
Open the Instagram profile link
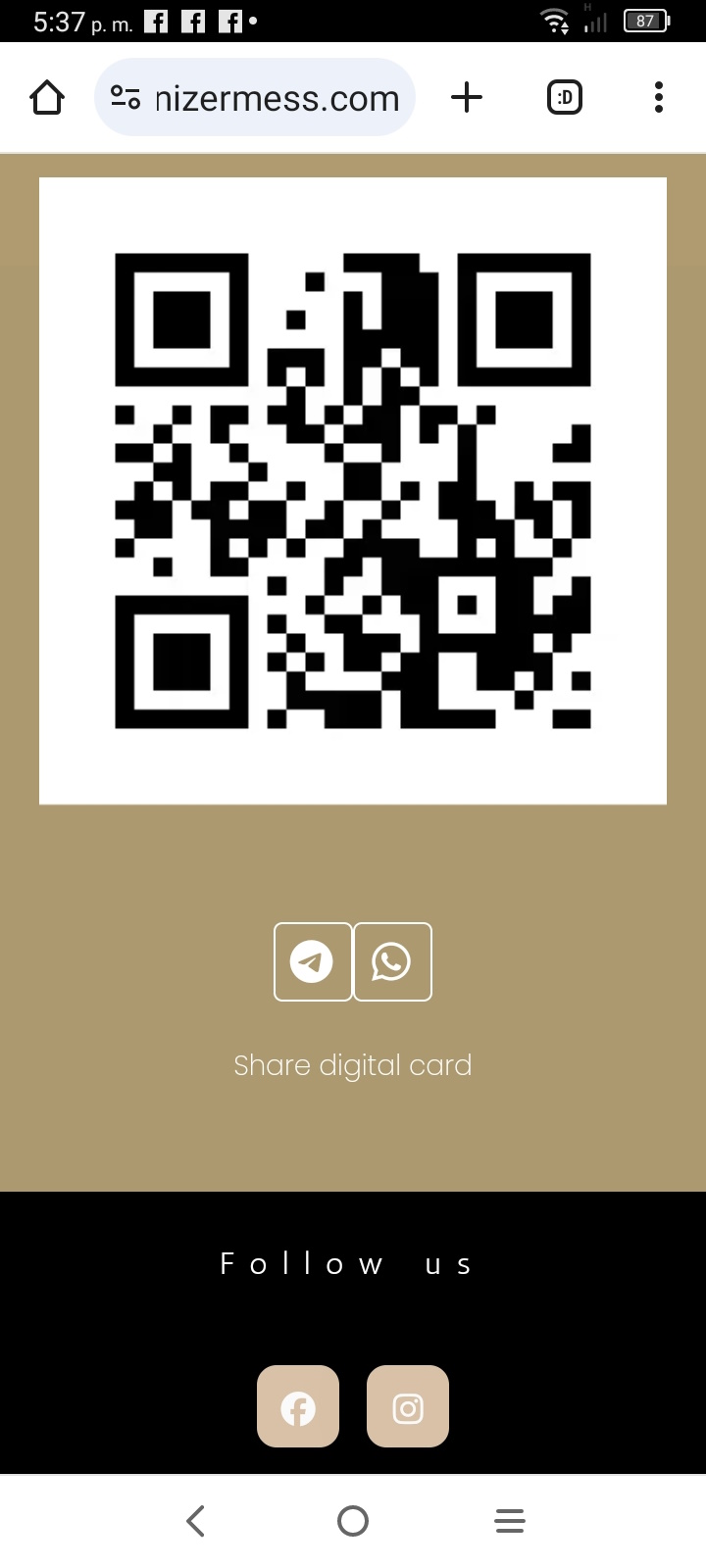click(408, 1406)
